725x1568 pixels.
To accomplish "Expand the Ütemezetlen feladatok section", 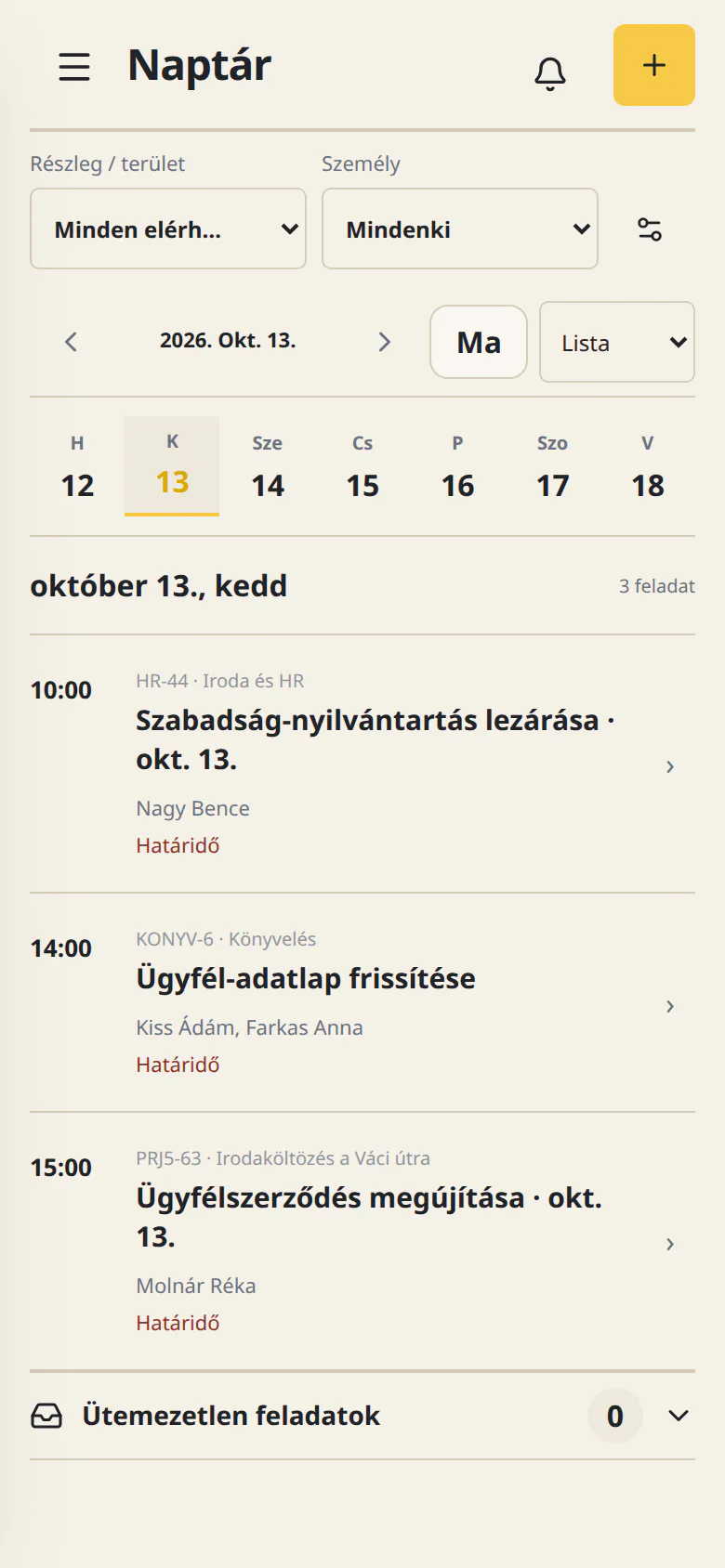I will pos(362,1416).
